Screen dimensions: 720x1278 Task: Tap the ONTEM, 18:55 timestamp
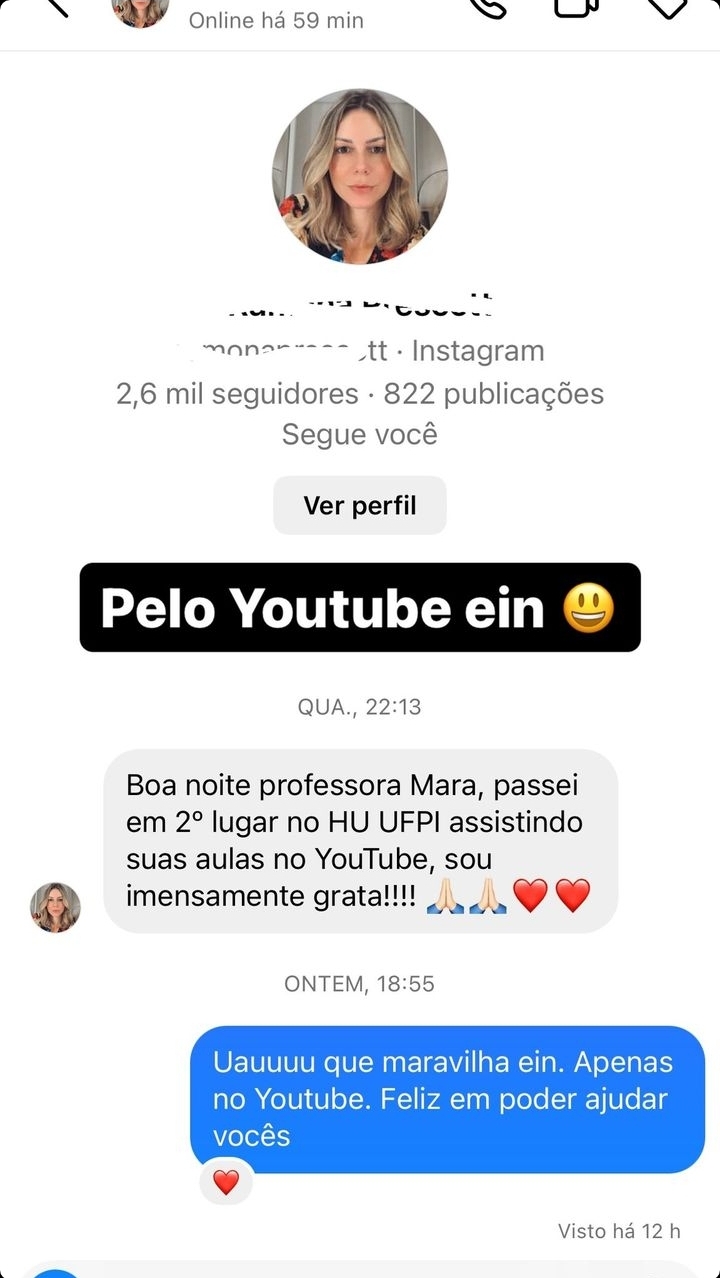(x=359, y=983)
